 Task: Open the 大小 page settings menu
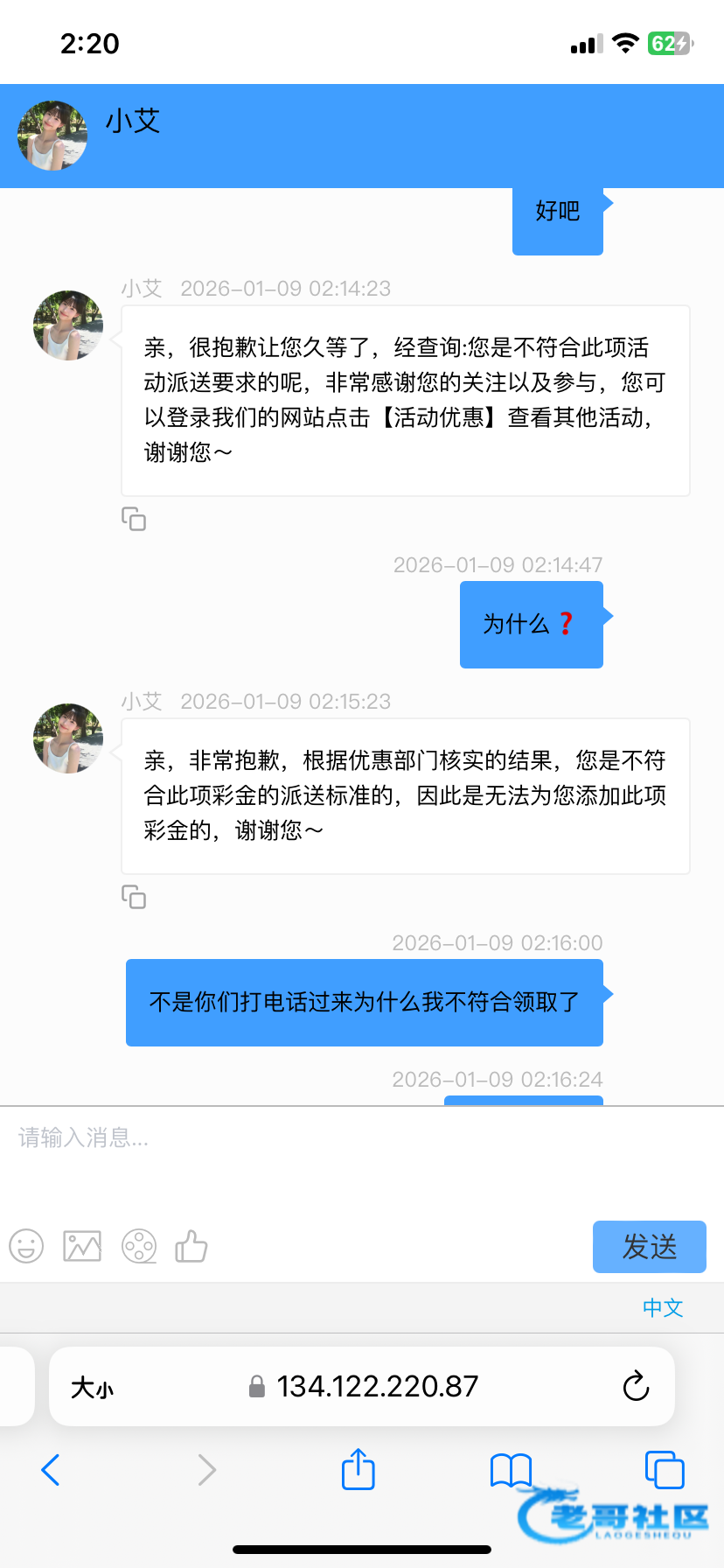(x=92, y=1387)
